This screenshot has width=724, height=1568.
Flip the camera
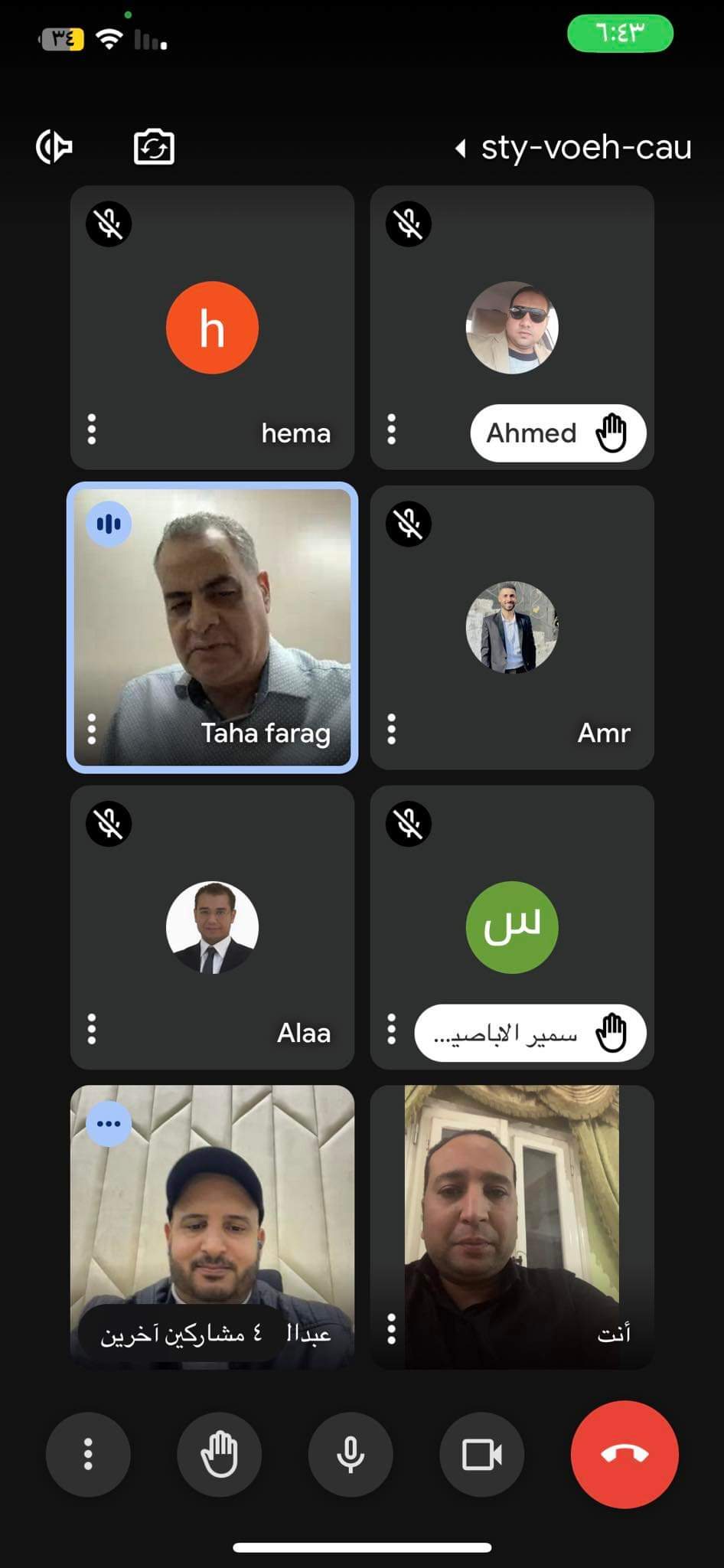(x=154, y=147)
